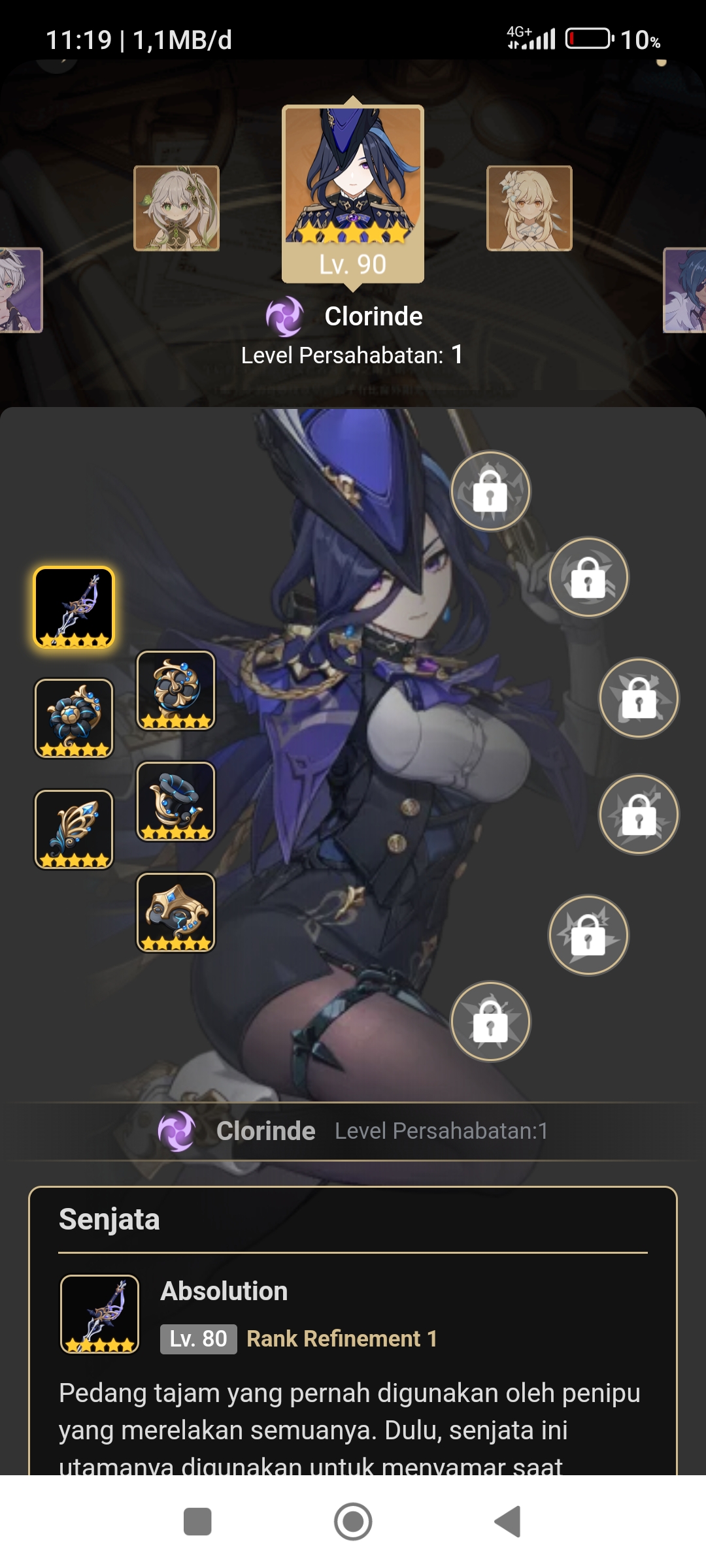The image size is (706, 1568).
Task: Open the Absolution weapon icon in Senjata card
Action: (x=100, y=1314)
